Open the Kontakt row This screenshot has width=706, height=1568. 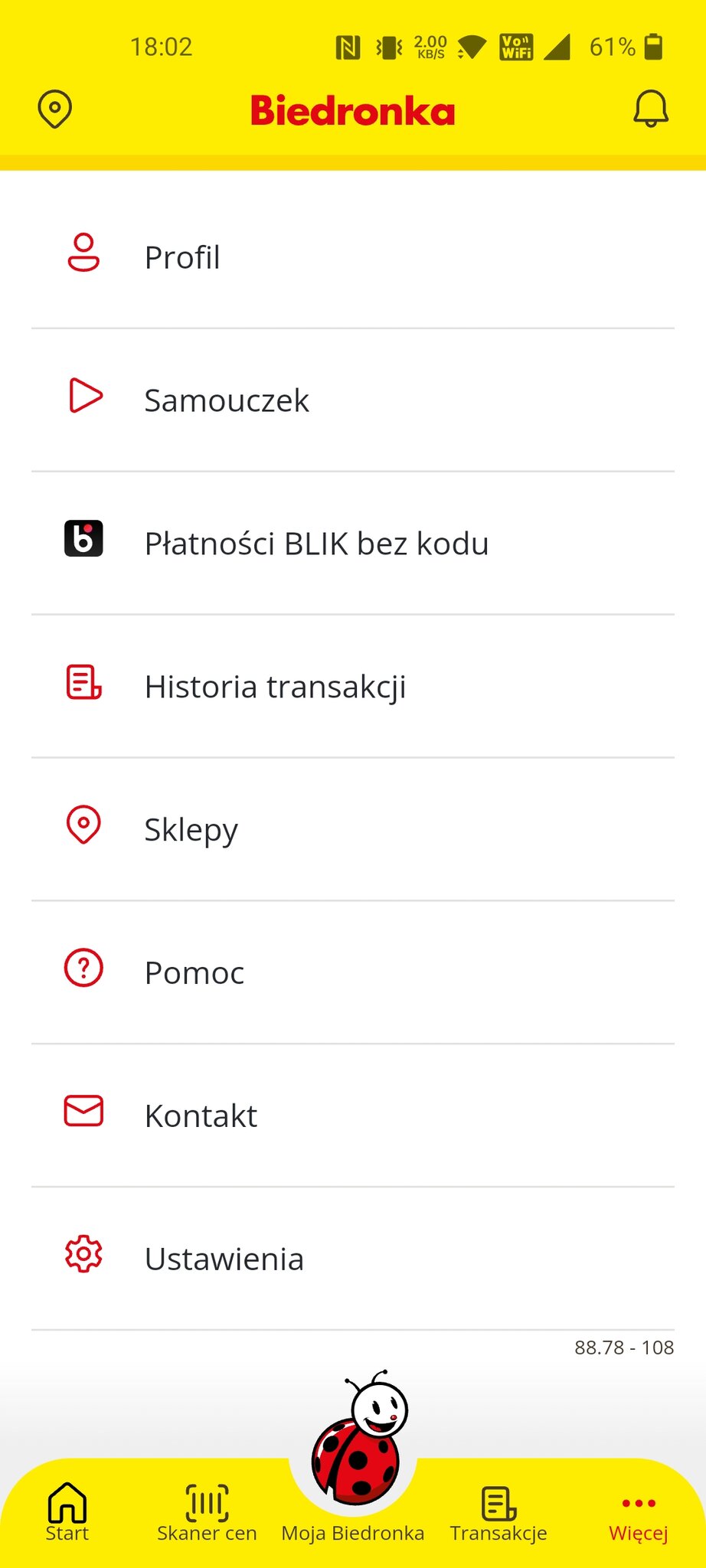point(352,1116)
